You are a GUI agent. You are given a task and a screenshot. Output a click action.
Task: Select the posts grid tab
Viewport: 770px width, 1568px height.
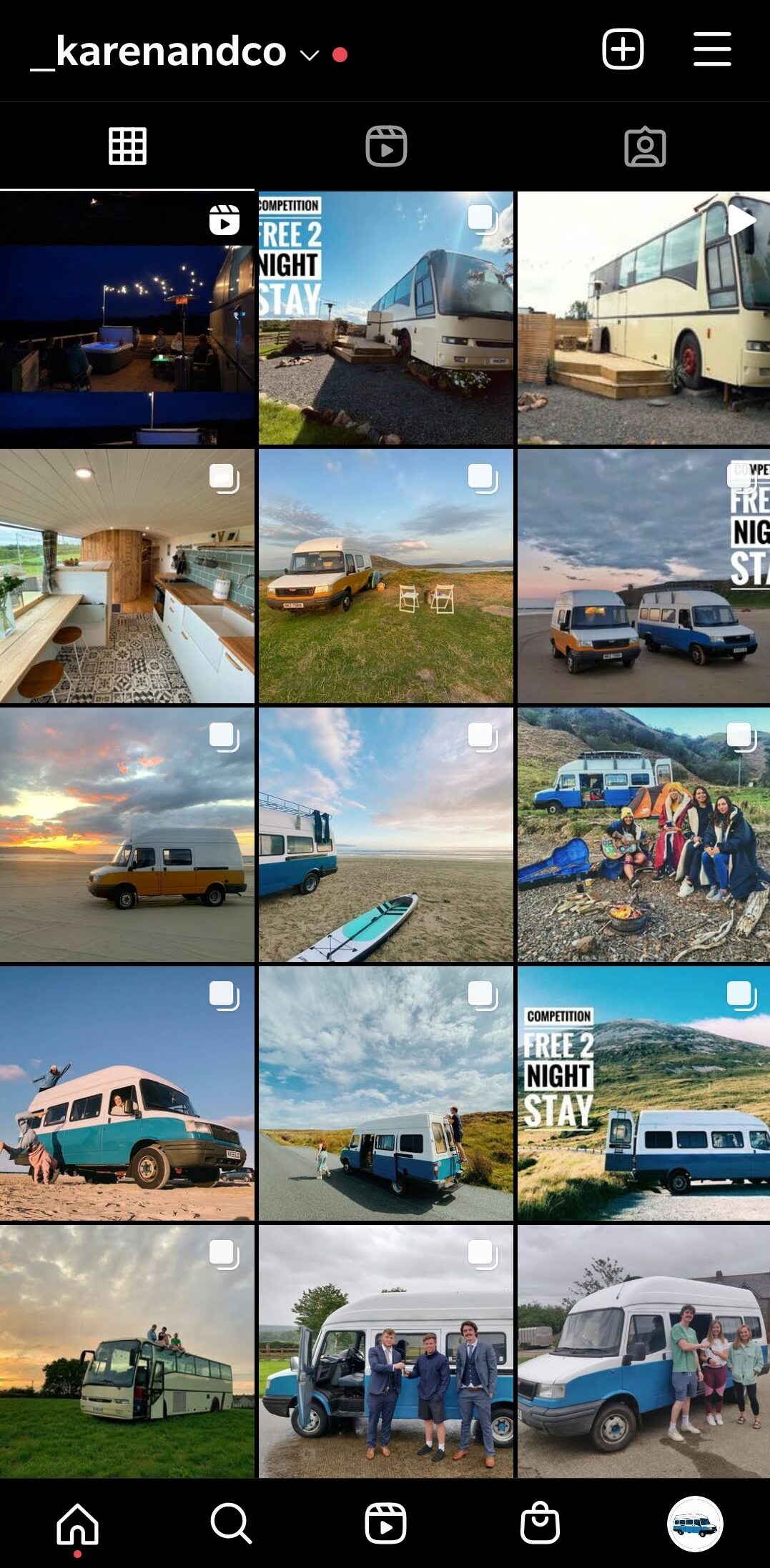pos(127,147)
